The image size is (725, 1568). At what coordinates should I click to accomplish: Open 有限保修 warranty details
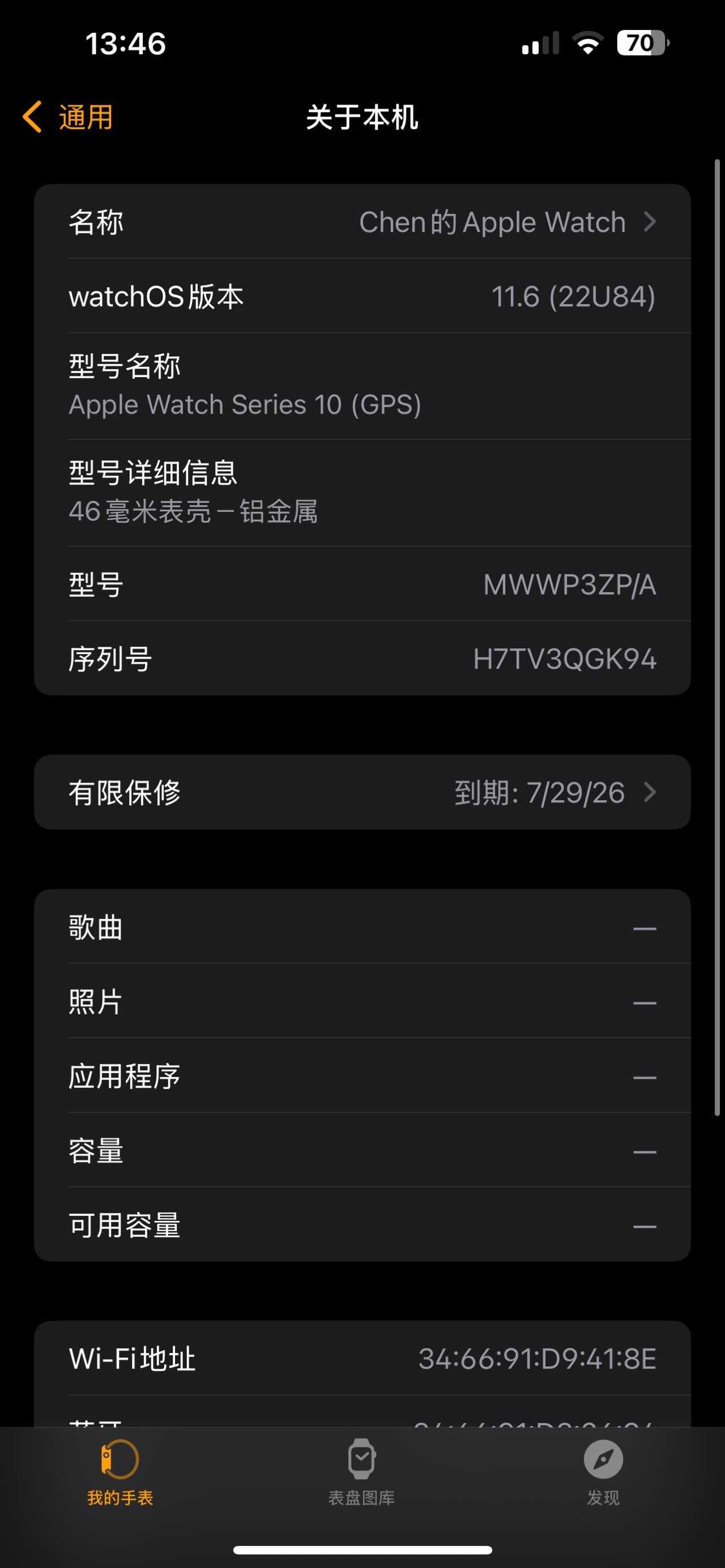click(362, 793)
